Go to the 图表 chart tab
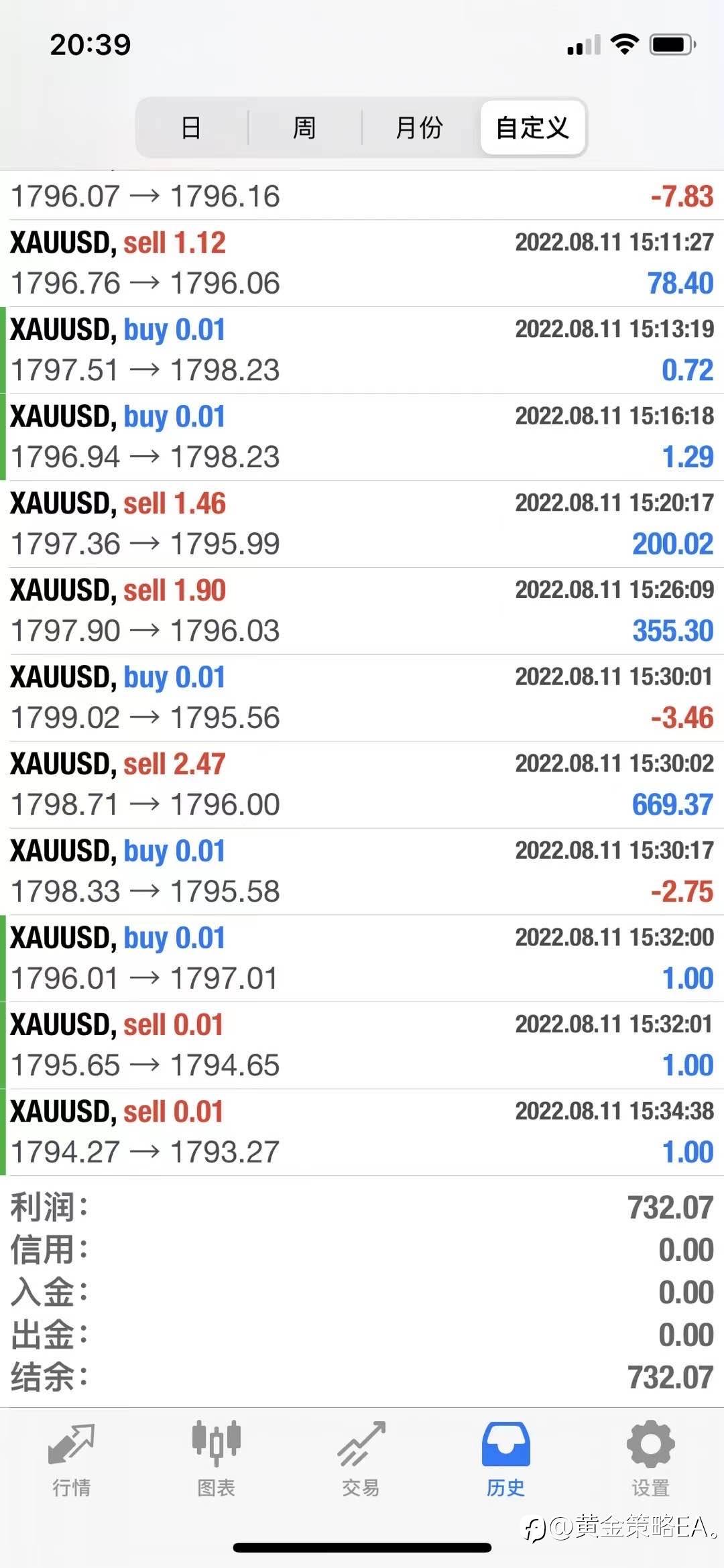The height and width of the screenshot is (1568, 724). [216, 1459]
